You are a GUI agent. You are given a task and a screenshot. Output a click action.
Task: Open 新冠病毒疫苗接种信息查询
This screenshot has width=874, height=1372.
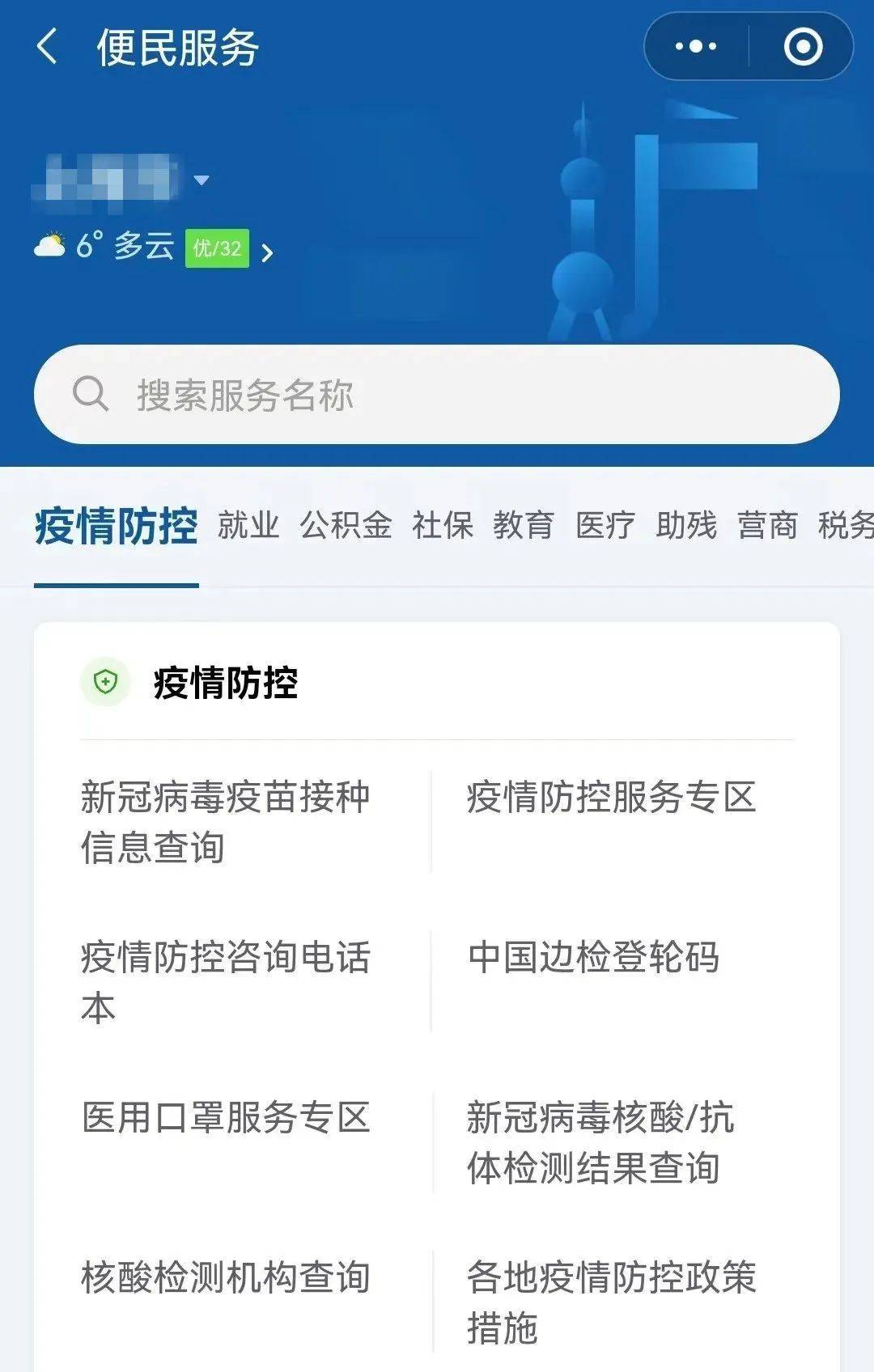225,822
